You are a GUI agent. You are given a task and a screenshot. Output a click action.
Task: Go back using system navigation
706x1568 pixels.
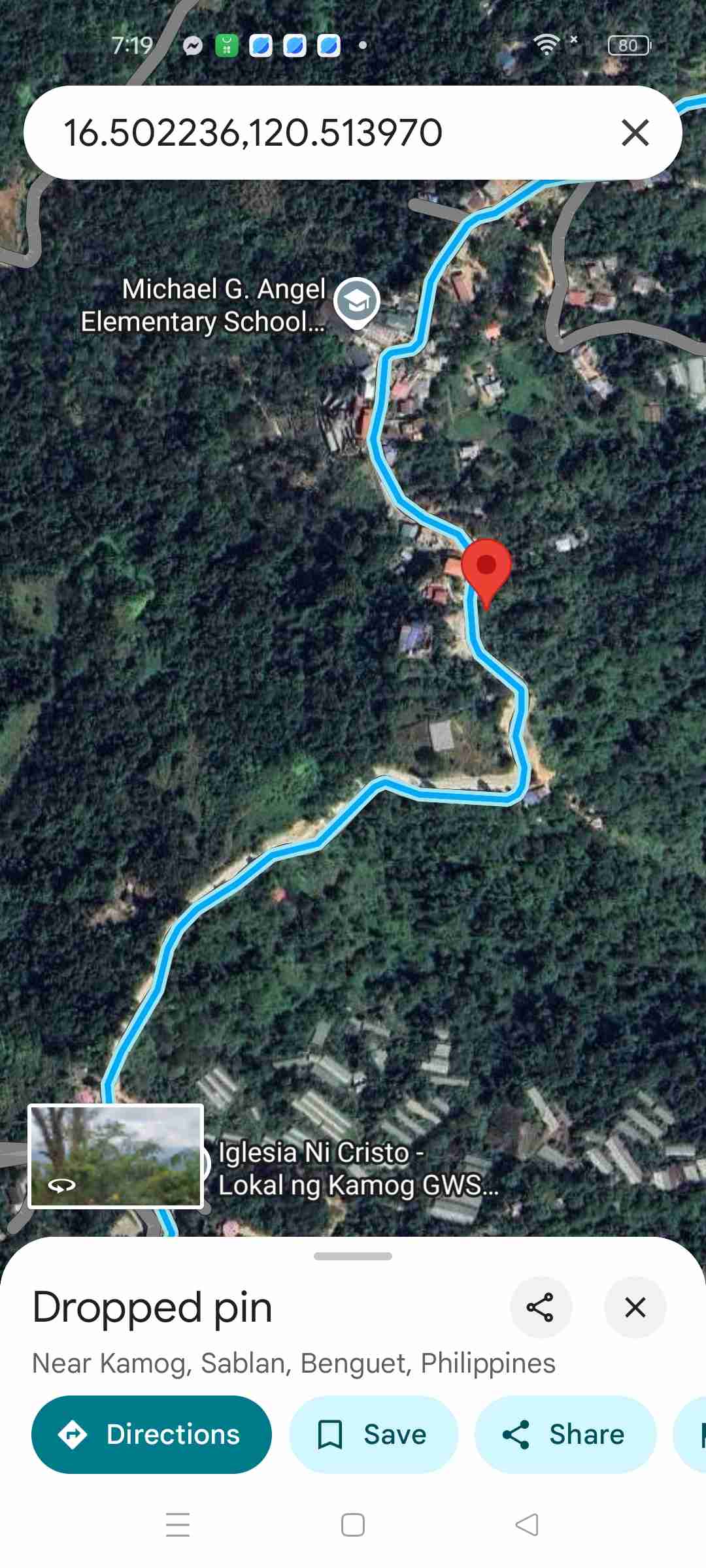coord(527,1525)
